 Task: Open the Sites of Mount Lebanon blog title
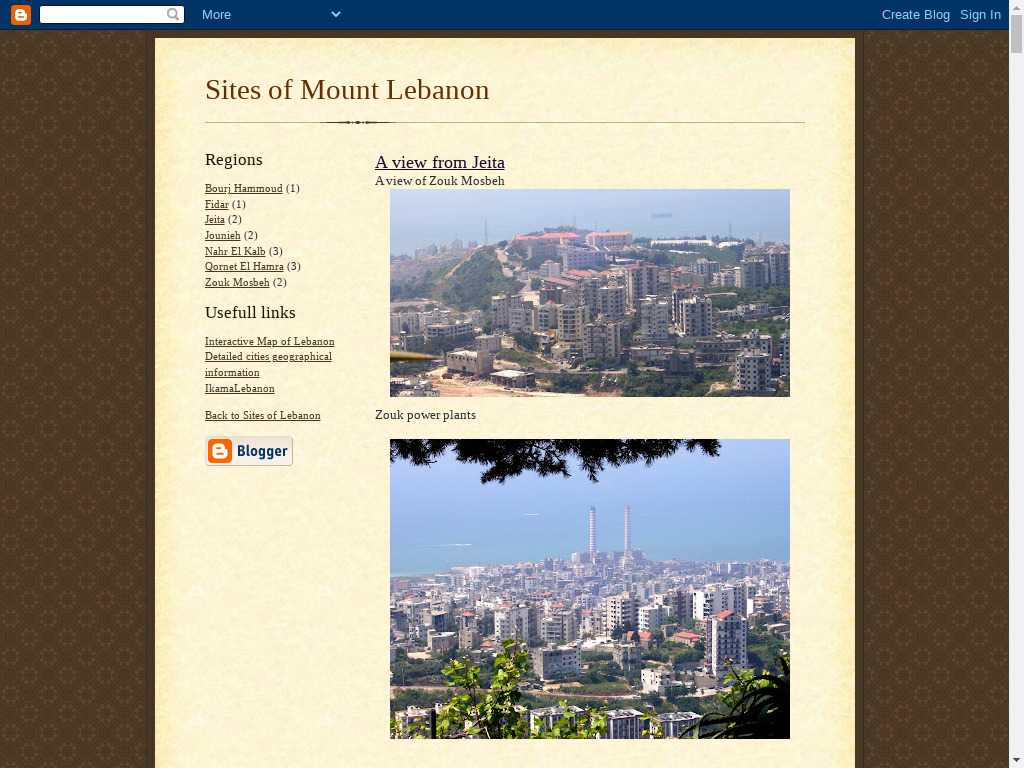point(347,90)
